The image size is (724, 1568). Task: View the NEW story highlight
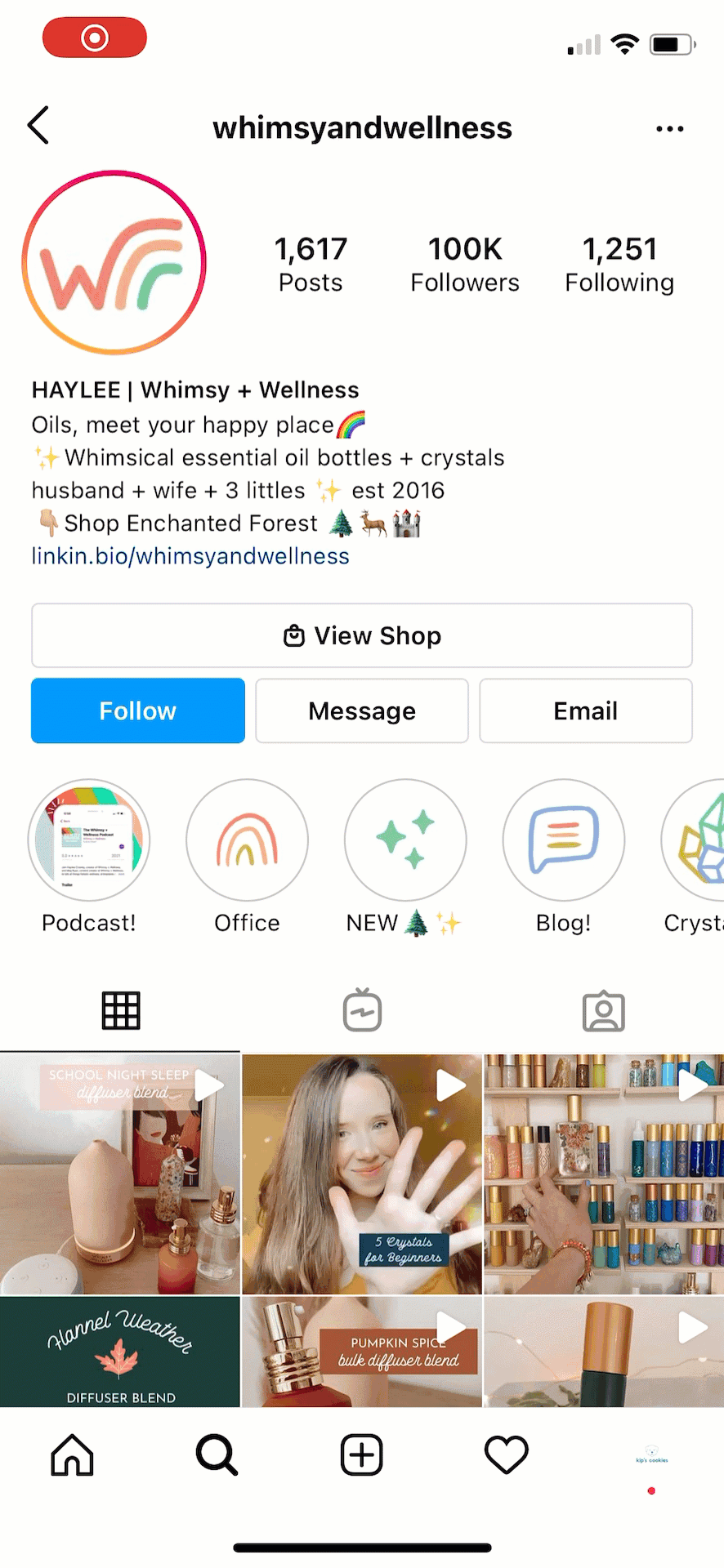(405, 840)
